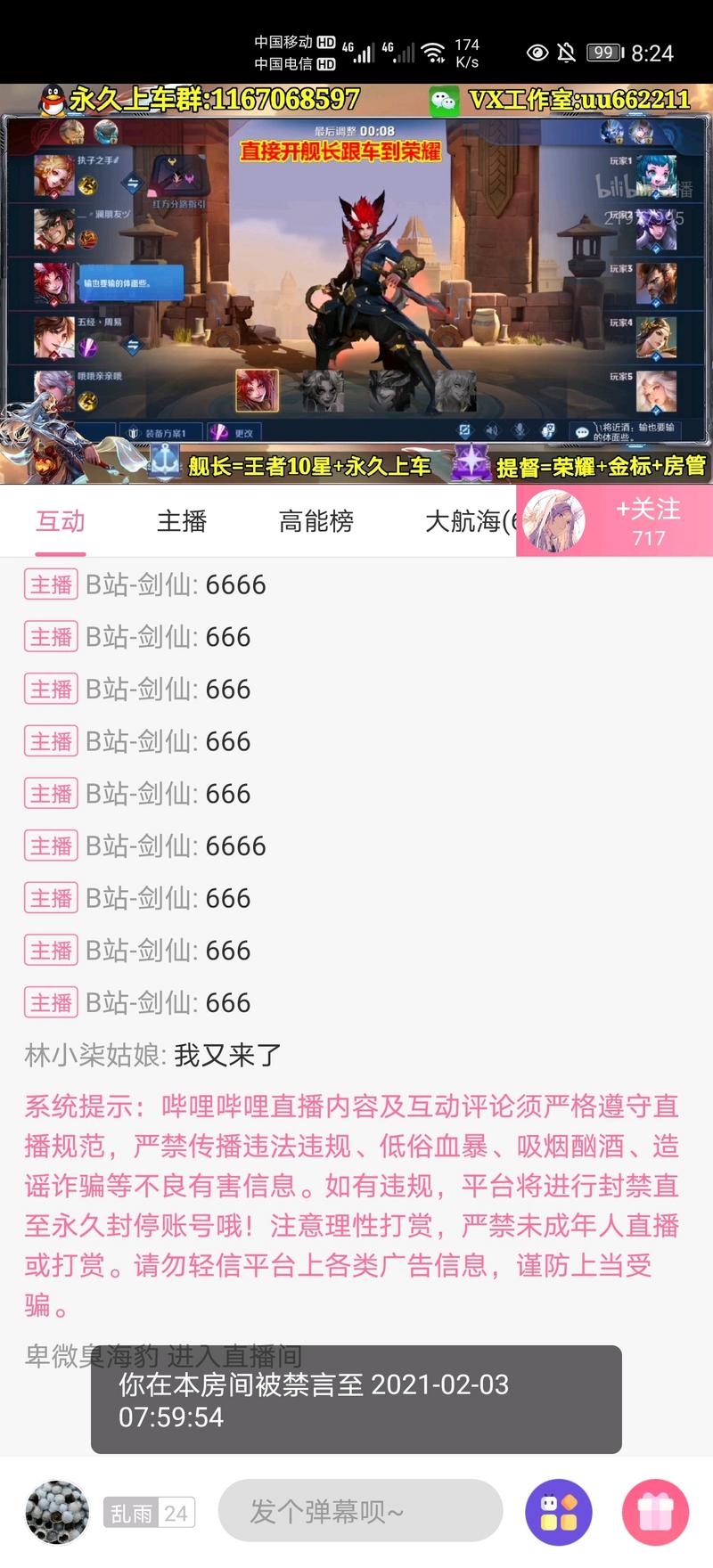Tap the live stream video player
Screen dimensions: 713x1568
tap(356, 283)
